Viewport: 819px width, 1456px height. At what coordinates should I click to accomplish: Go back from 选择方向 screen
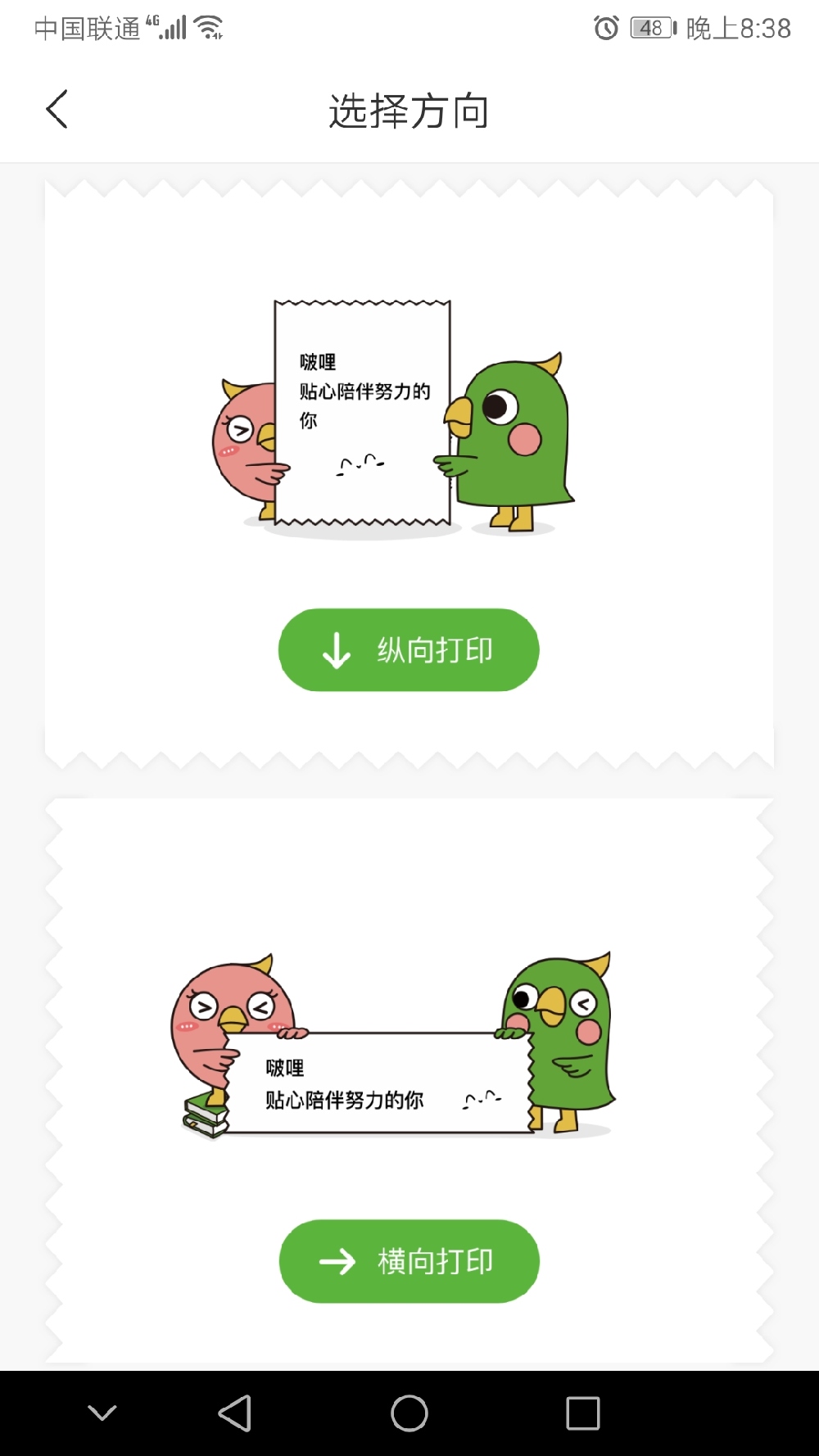[x=57, y=110]
